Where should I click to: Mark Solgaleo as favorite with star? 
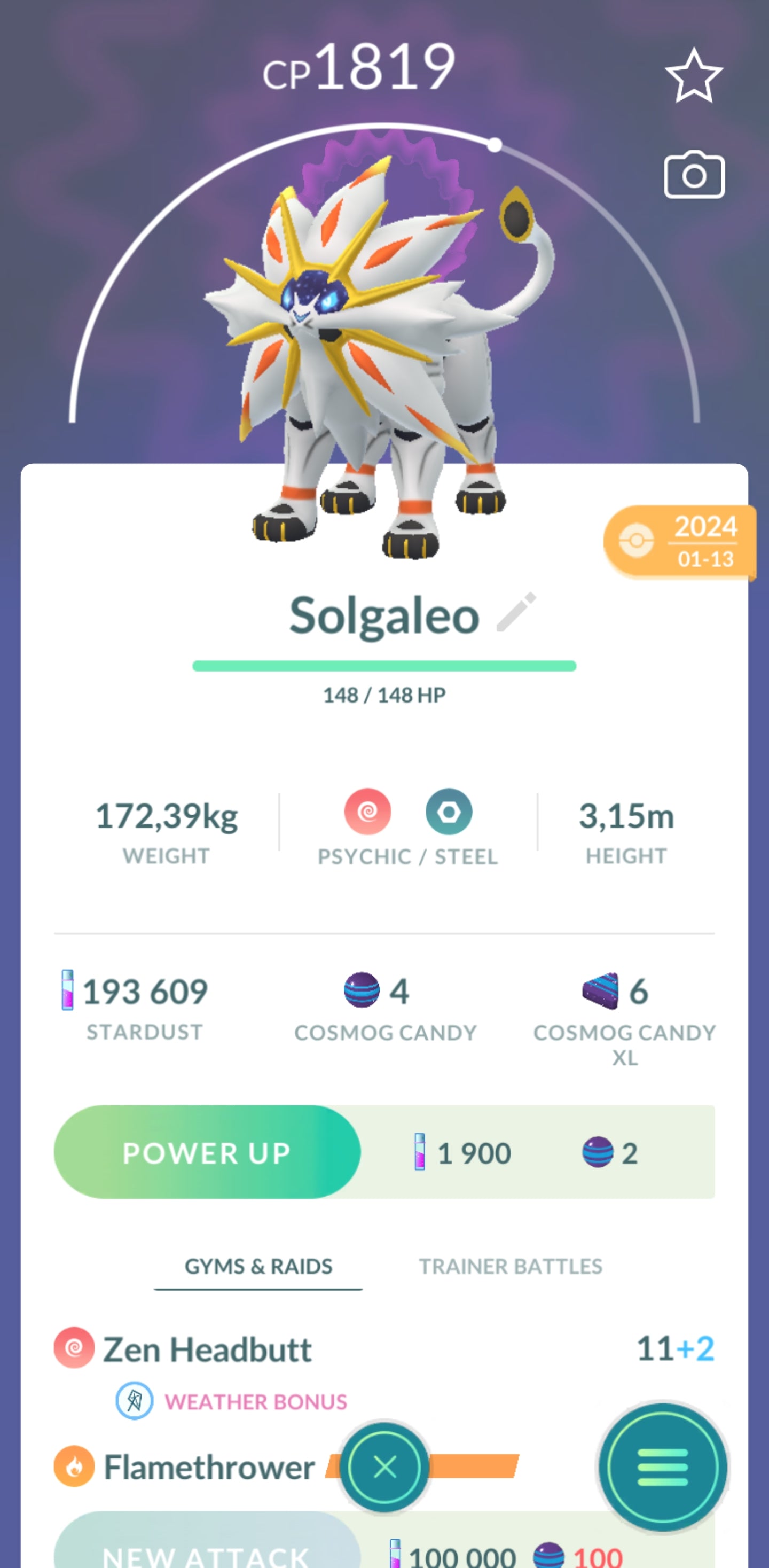694,76
